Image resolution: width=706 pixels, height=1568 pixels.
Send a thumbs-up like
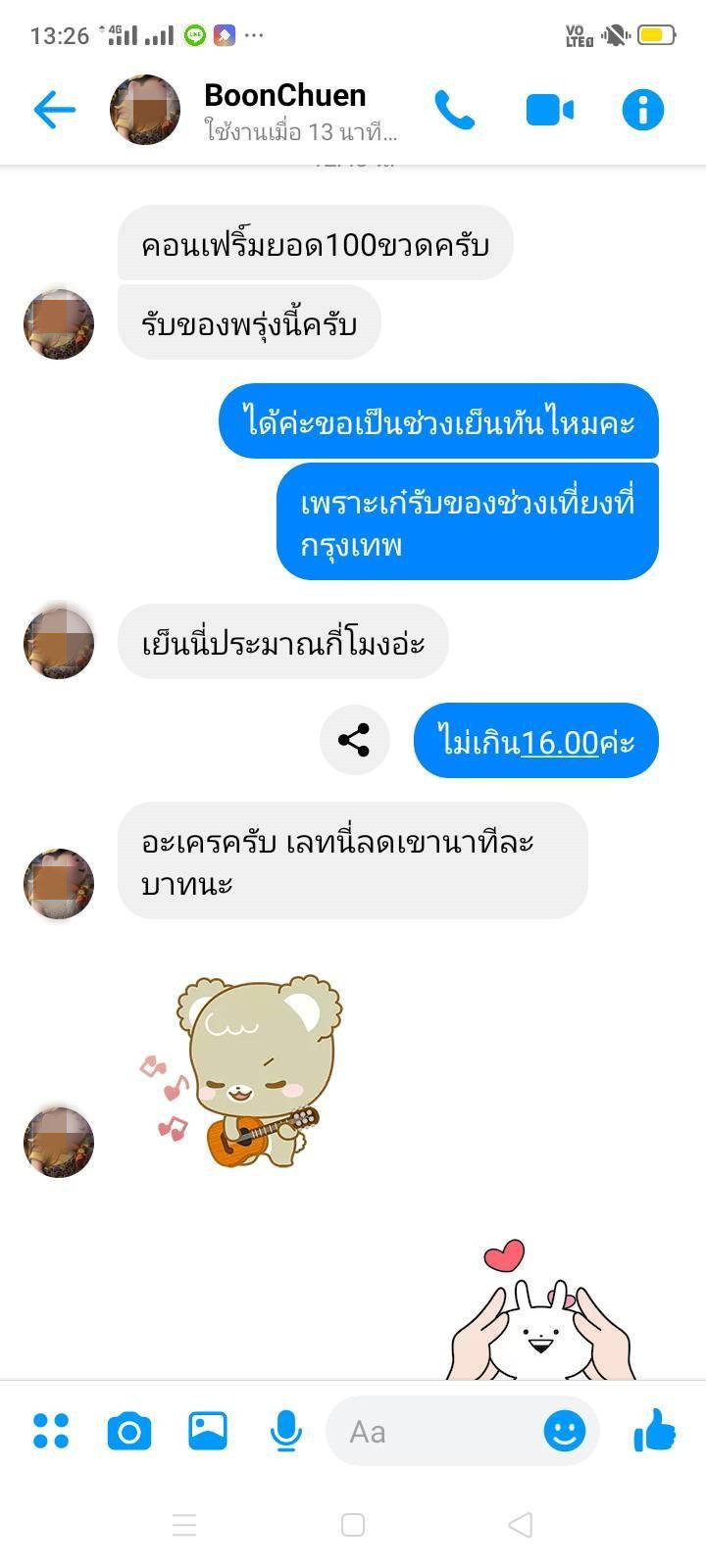(x=655, y=1431)
